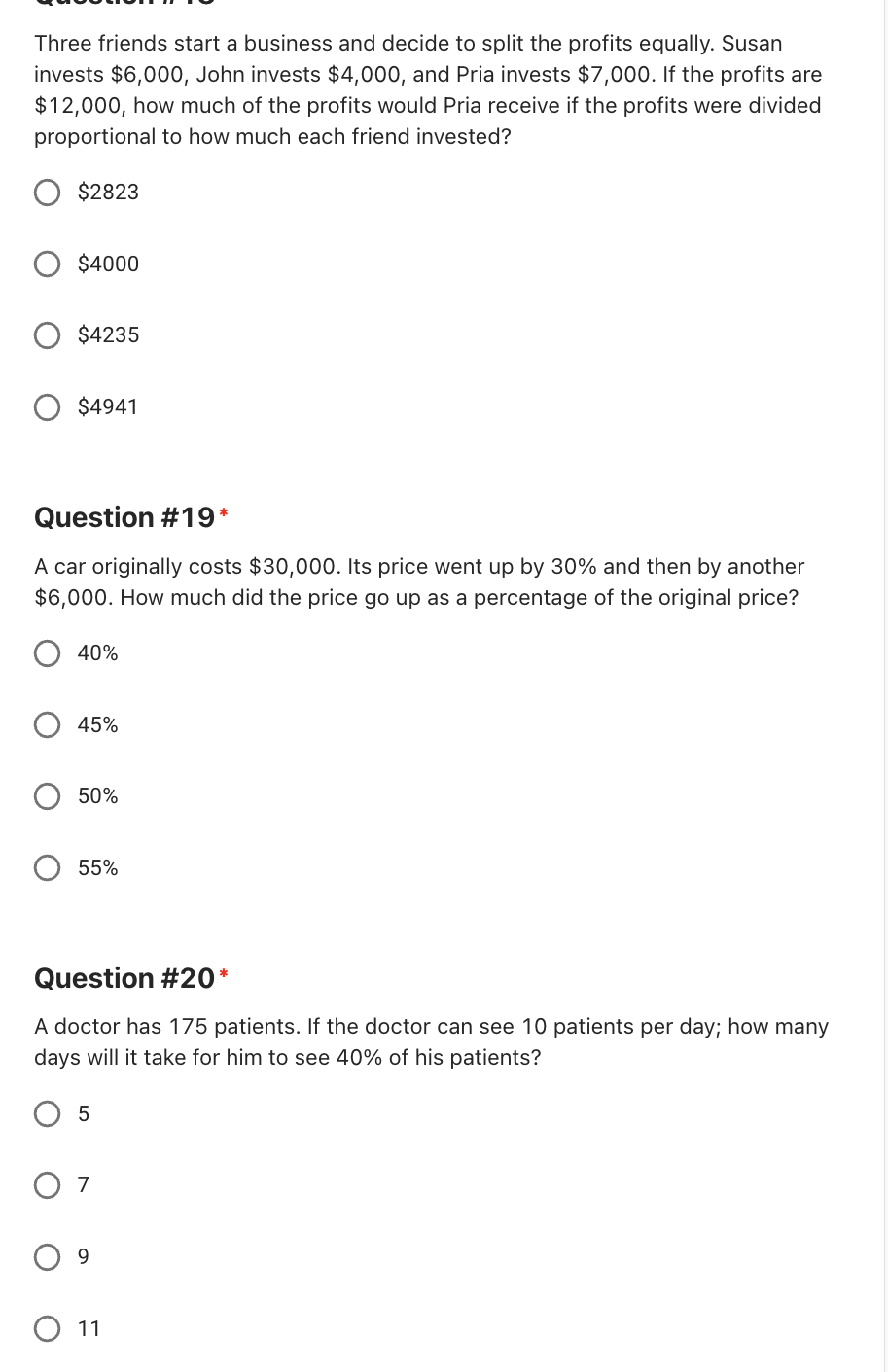This screenshot has width=888, height=1372.
Task: Mark $4941 as Pria's share
Action: coord(48,407)
